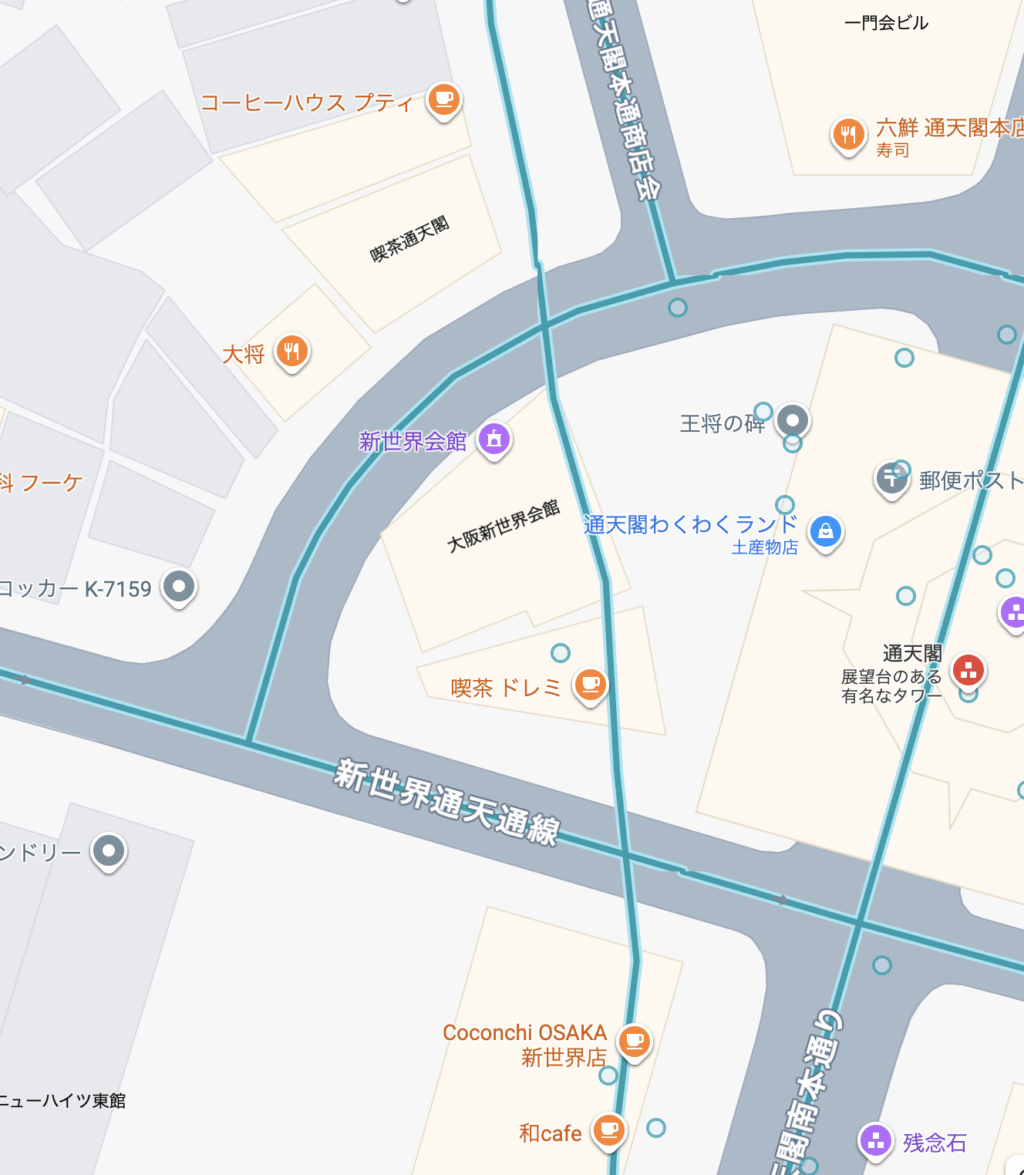Select the 大将 restaurant marker
Screen dimensions: 1024x1175
click(291, 351)
